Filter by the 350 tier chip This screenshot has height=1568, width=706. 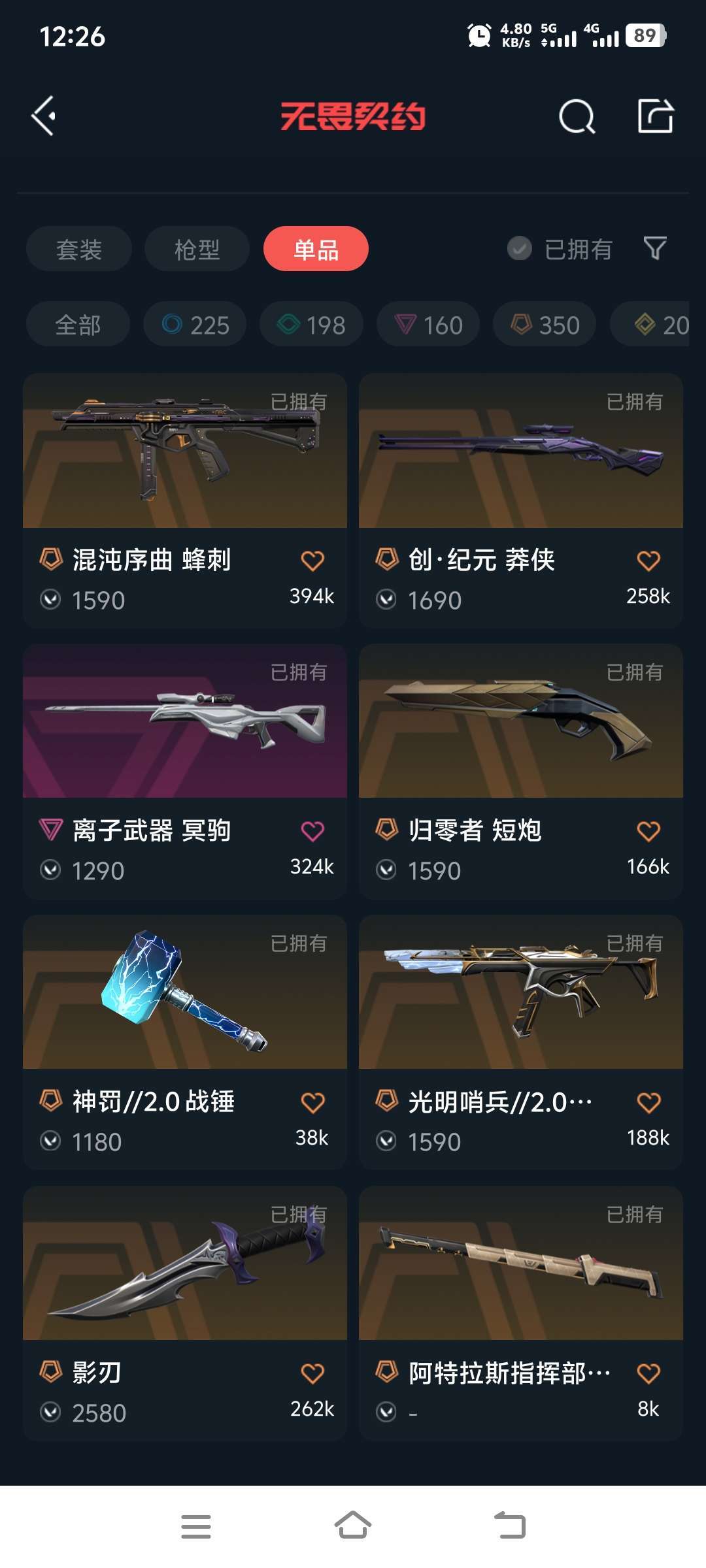545,324
